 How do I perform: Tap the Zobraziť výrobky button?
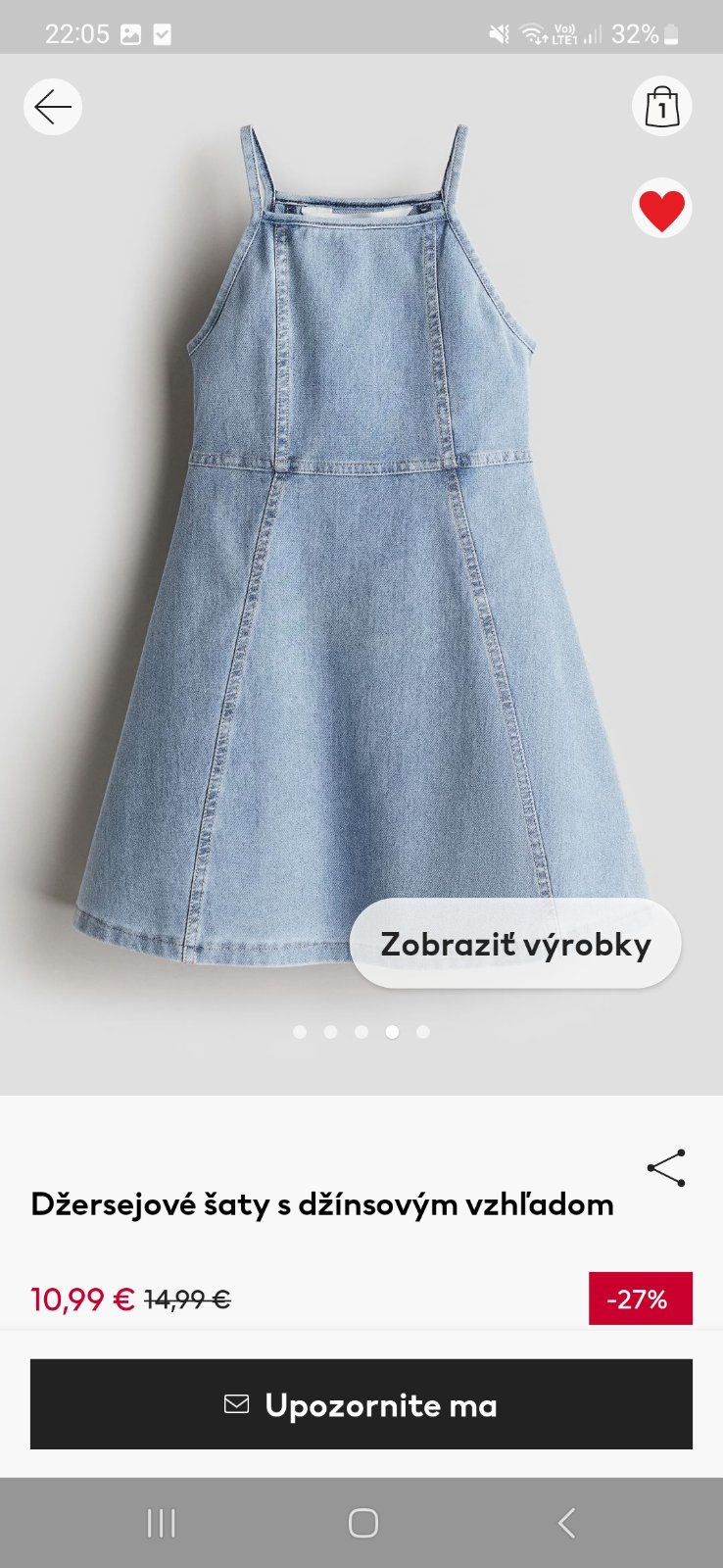click(515, 944)
